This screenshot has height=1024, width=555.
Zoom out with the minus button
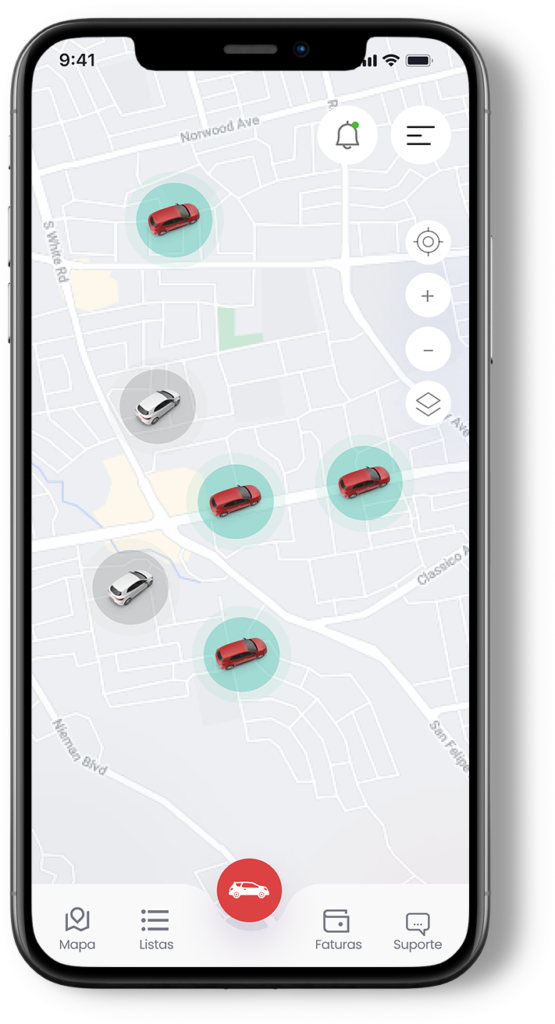click(428, 349)
